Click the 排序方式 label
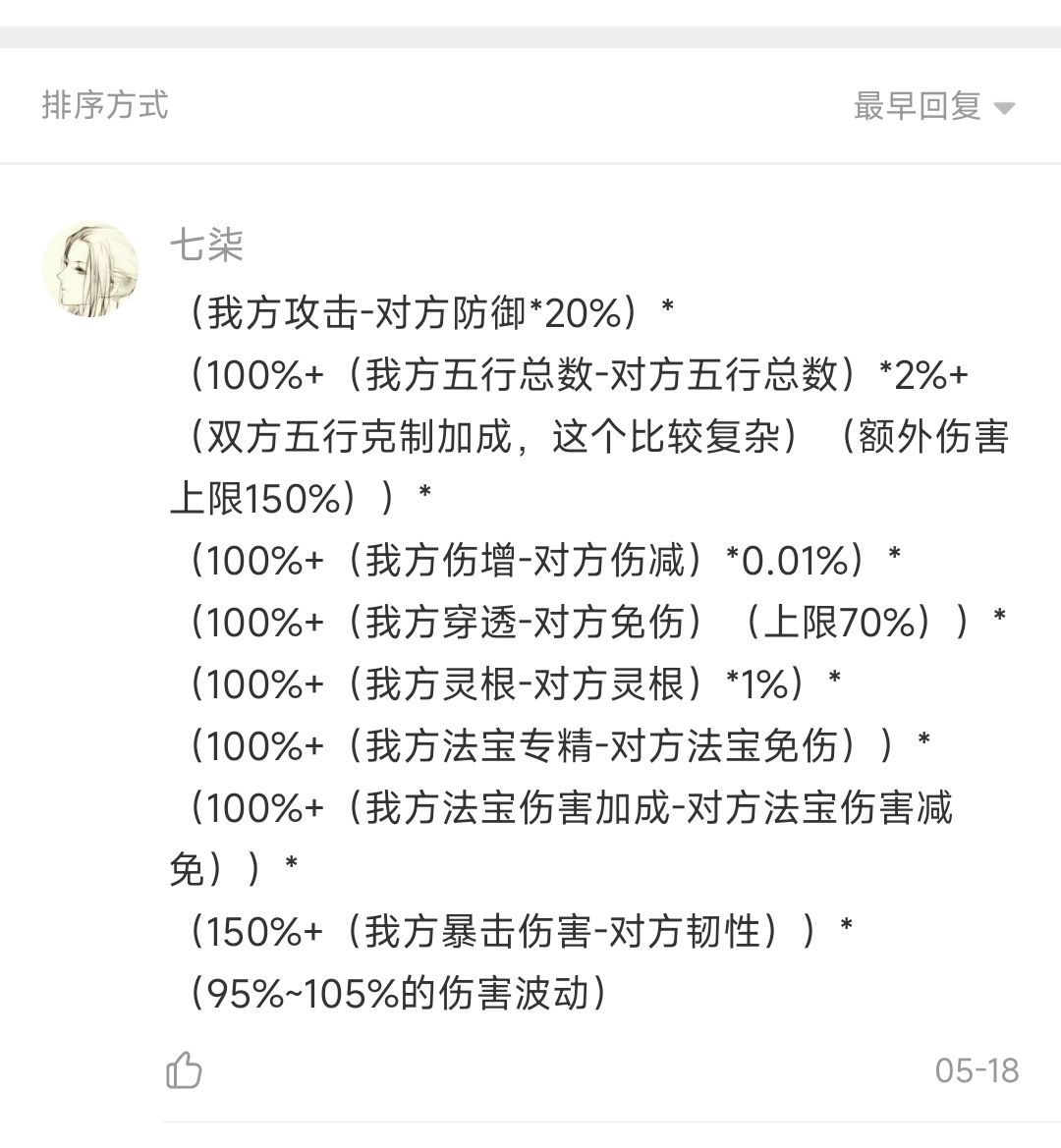The width and height of the screenshot is (1061, 1148). 103,106
